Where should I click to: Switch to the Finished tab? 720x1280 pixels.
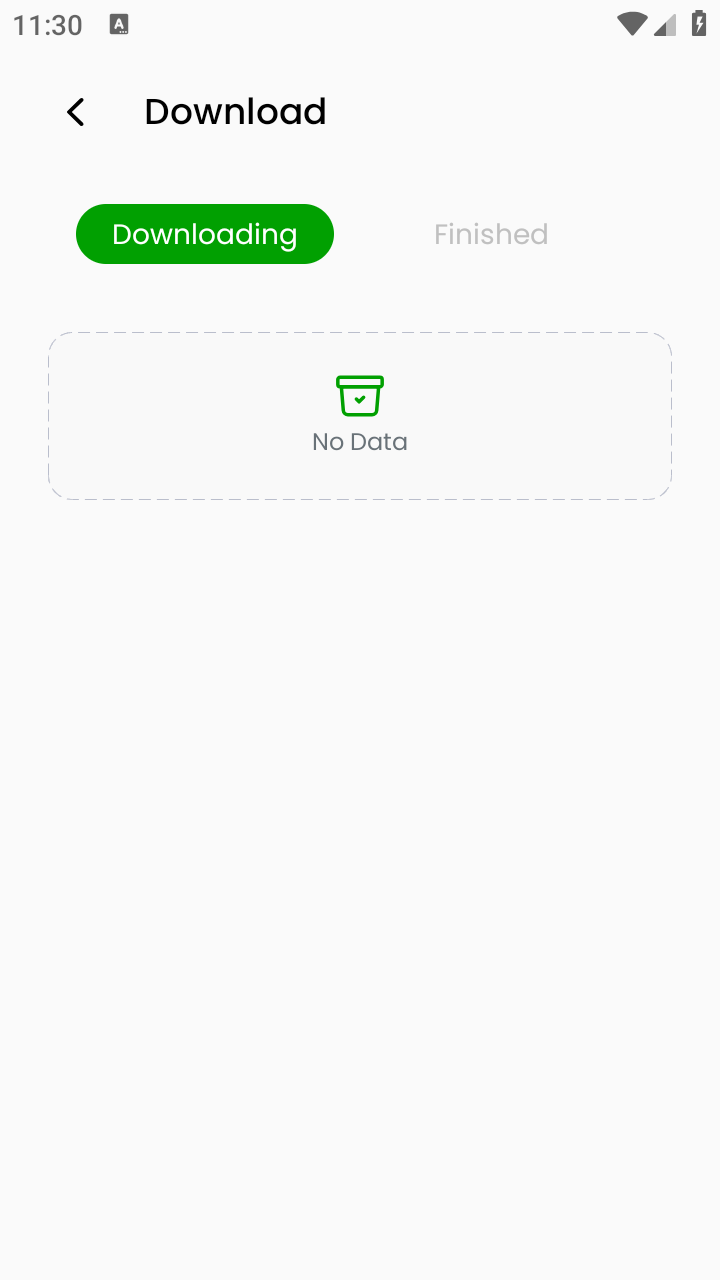(x=490, y=234)
